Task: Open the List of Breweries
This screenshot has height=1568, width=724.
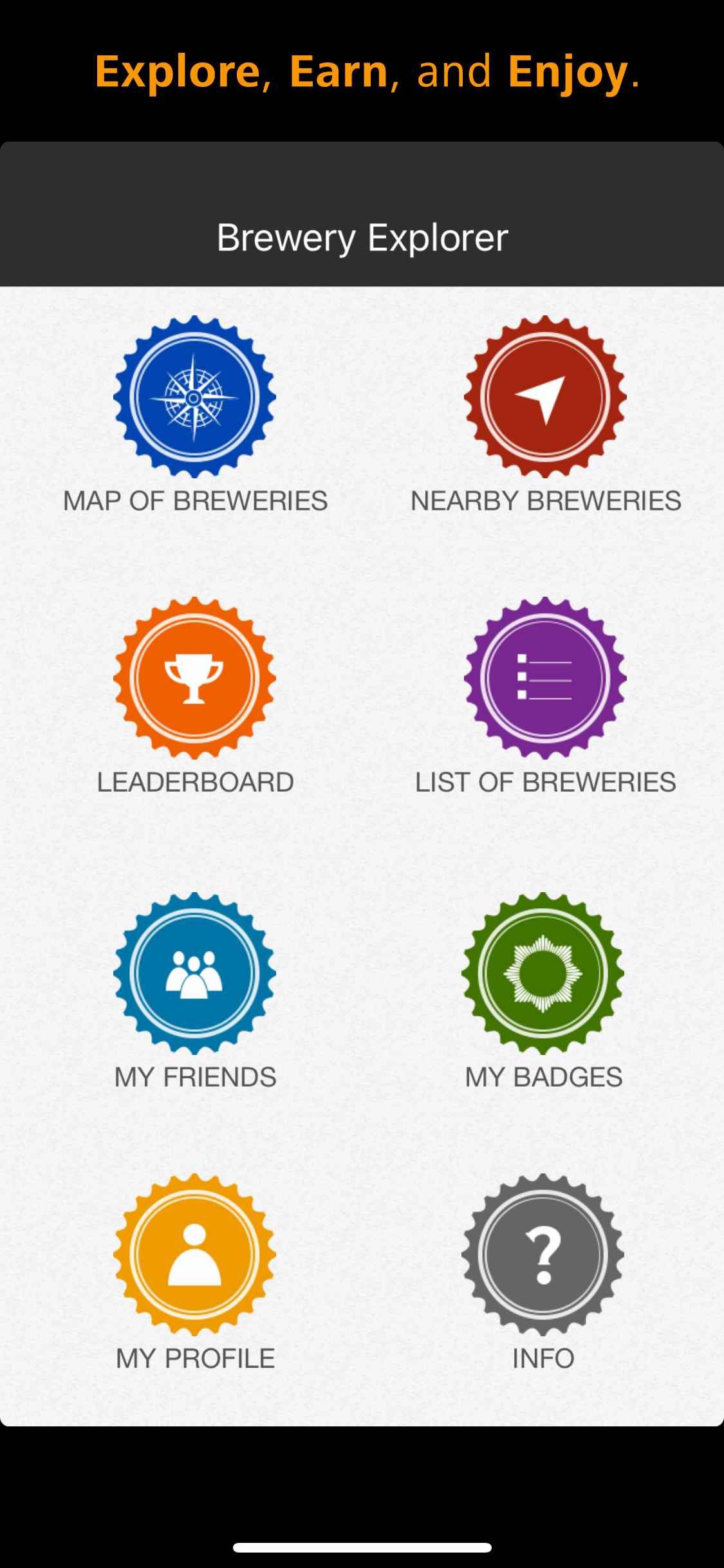Action: (545, 678)
